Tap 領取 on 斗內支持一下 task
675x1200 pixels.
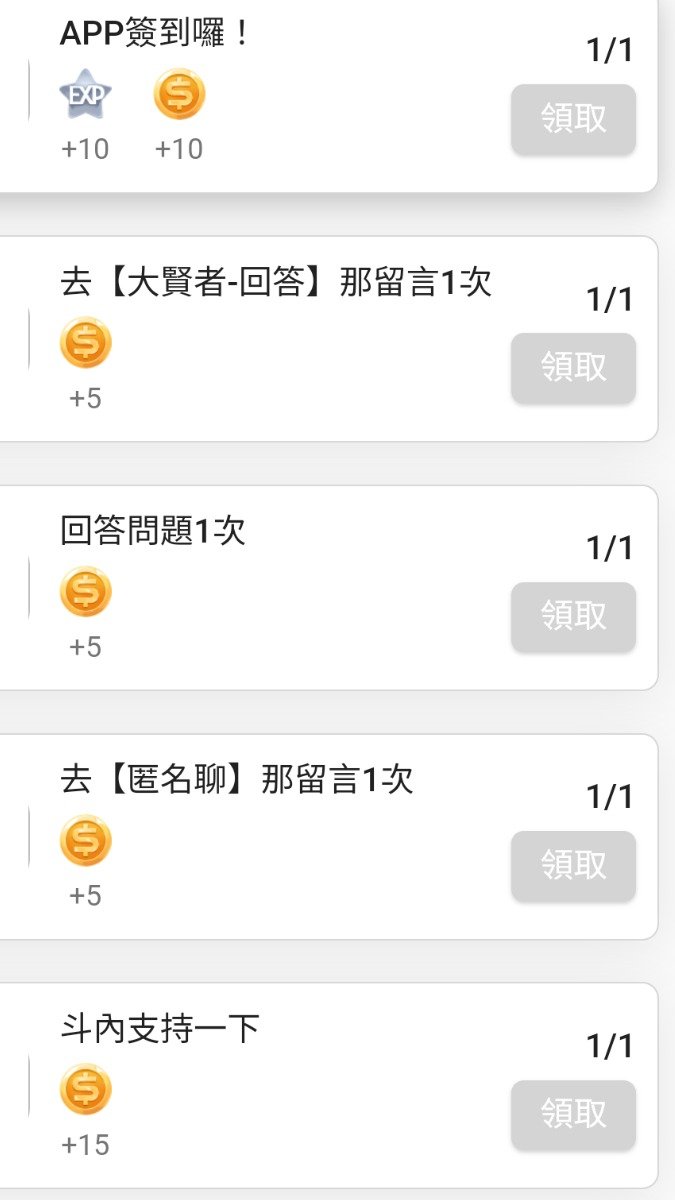click(573, 1115)
